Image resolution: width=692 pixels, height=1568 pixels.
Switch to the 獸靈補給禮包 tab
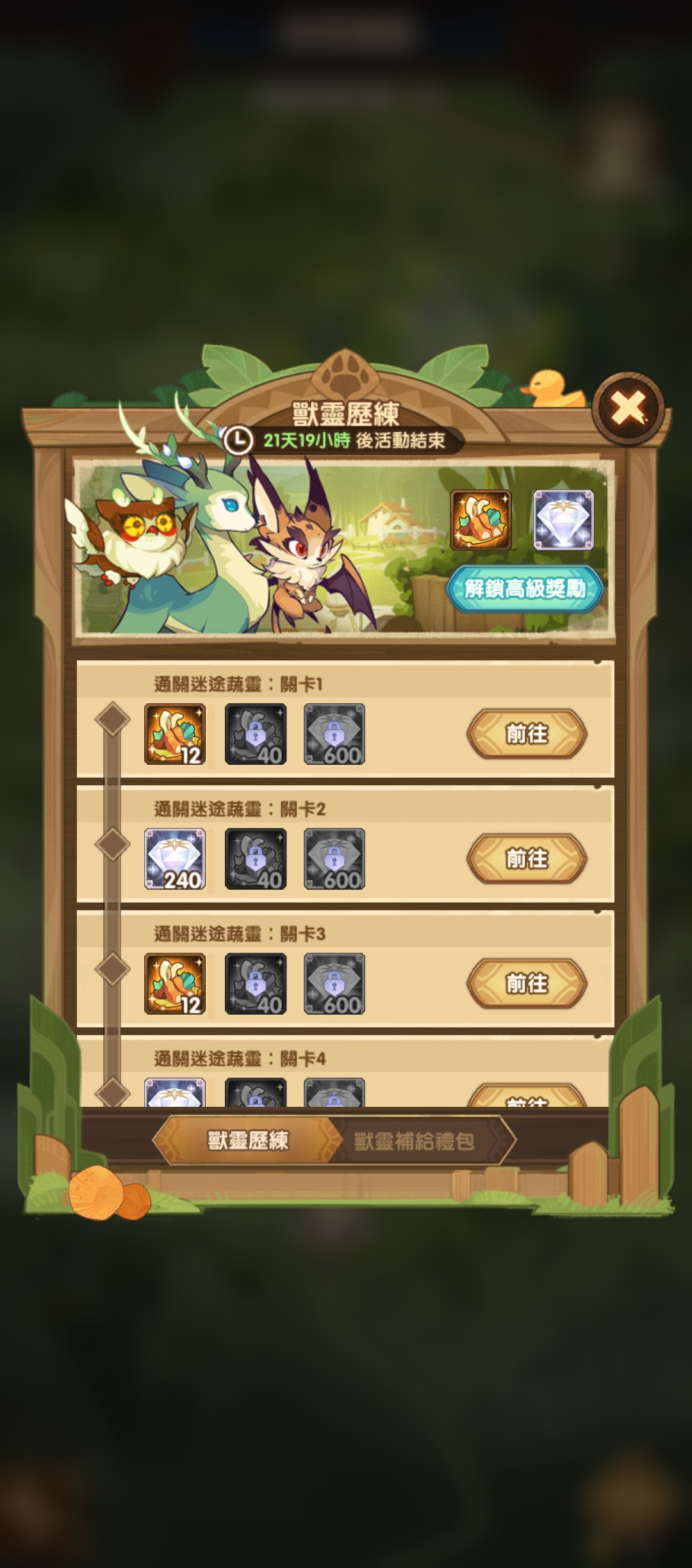point(415,1141)
